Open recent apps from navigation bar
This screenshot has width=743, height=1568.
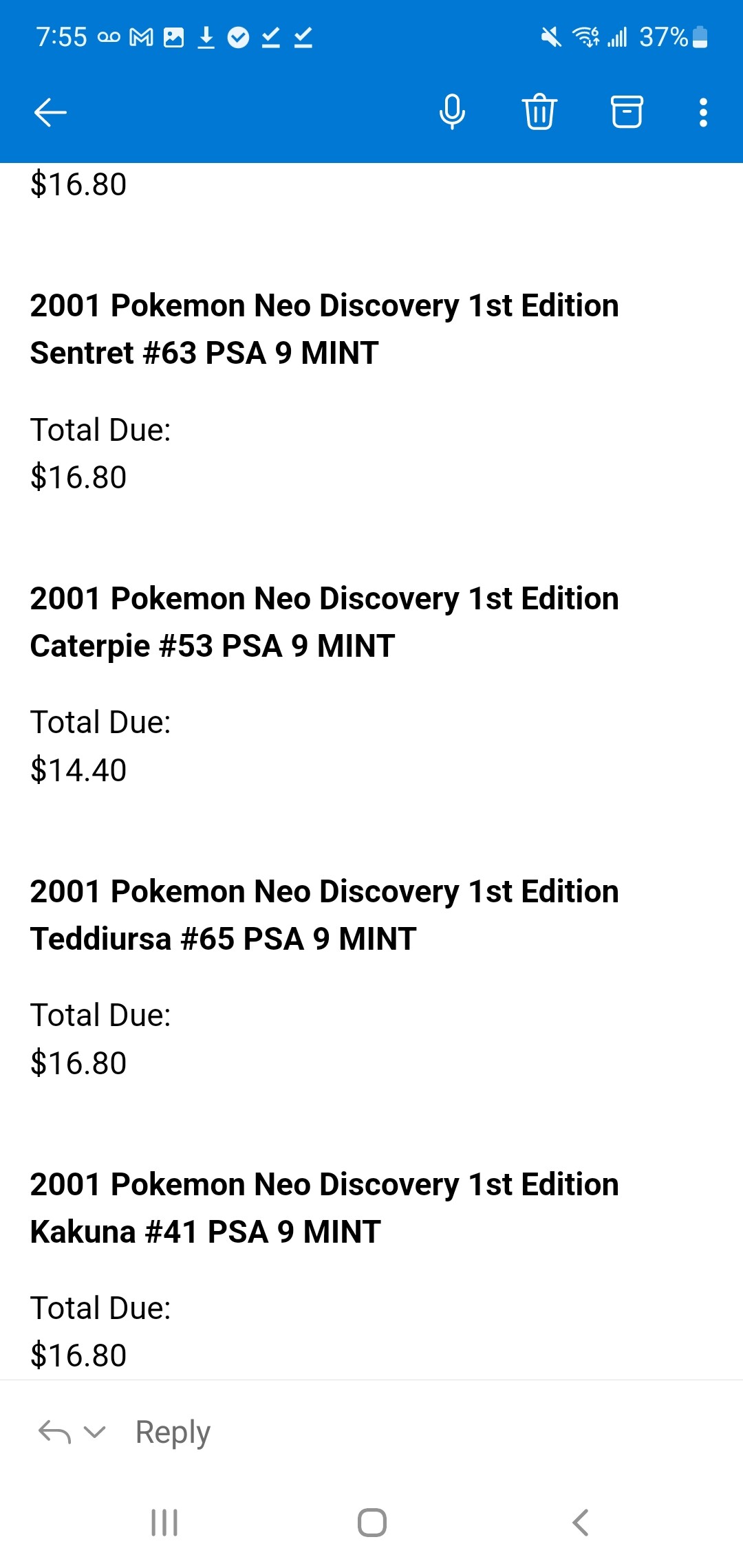pyautogui.click(x=164, y=1523)
